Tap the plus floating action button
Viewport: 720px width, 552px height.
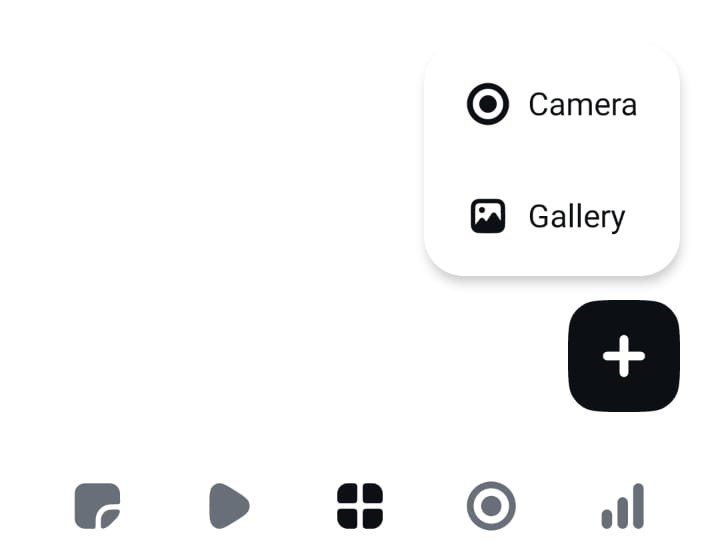(x=624, y=356)
